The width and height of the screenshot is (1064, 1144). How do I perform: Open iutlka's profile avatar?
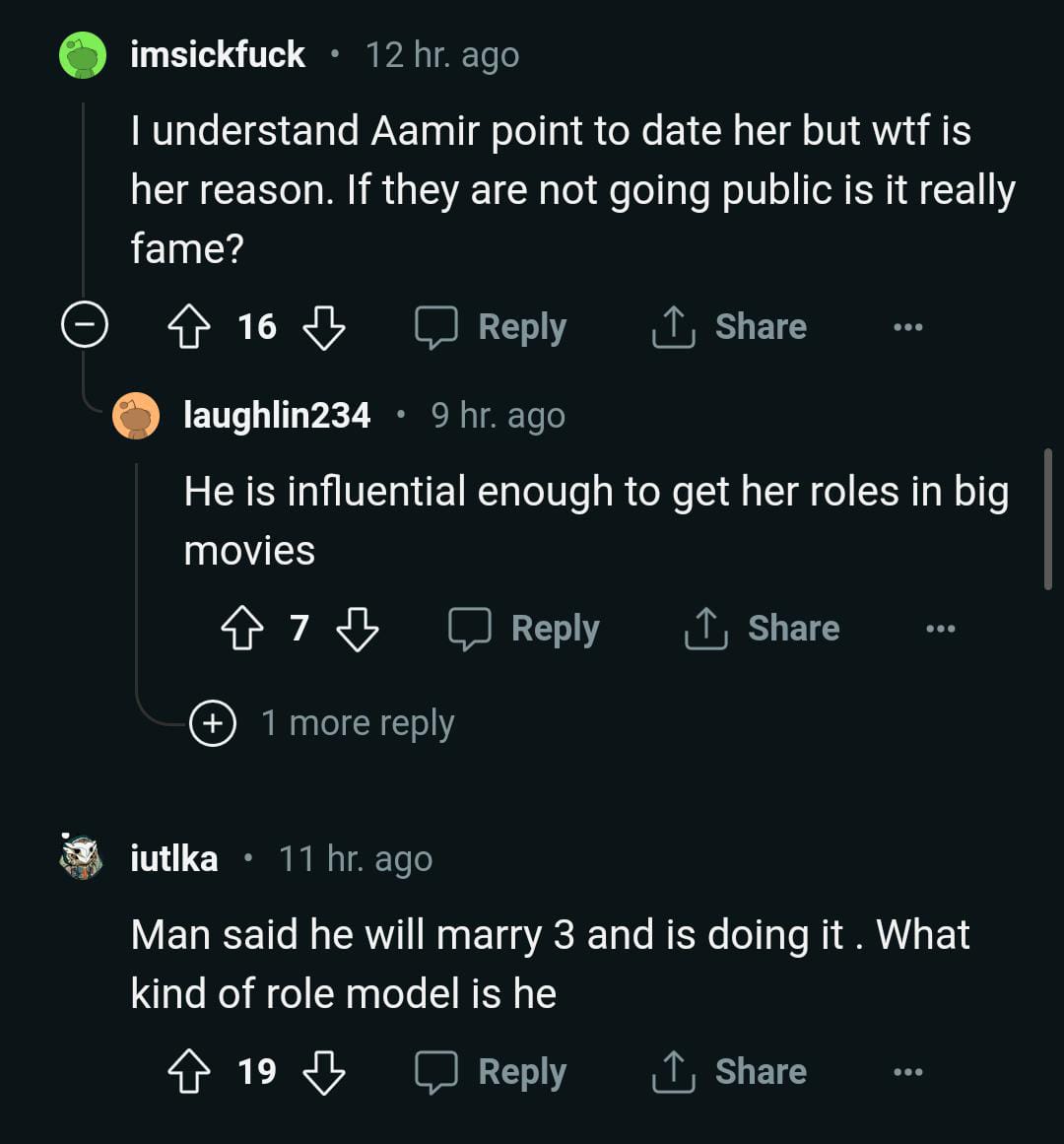pyautogui.click(x=81, y=858)
